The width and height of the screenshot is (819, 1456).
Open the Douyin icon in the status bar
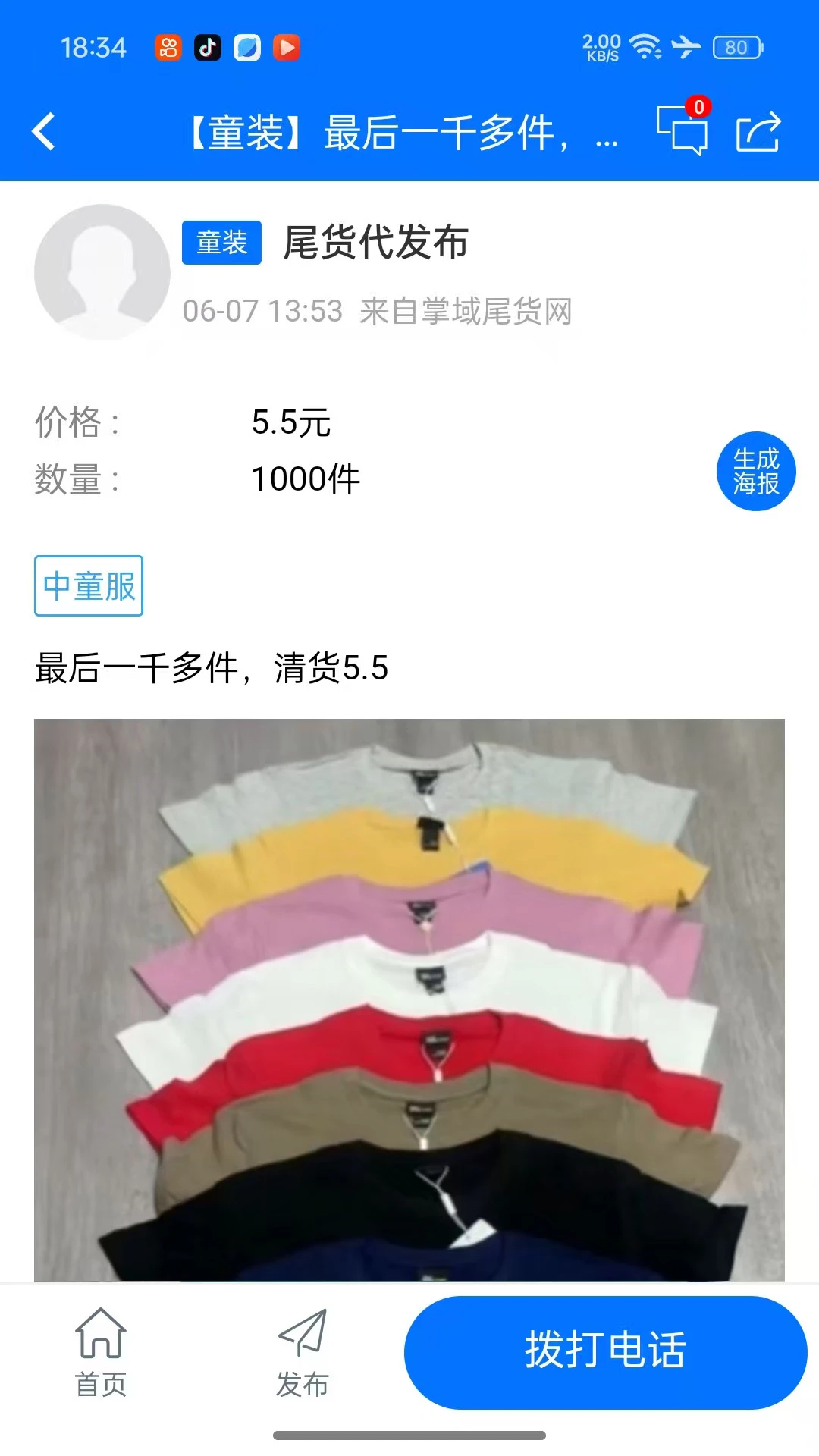point(206,47)
